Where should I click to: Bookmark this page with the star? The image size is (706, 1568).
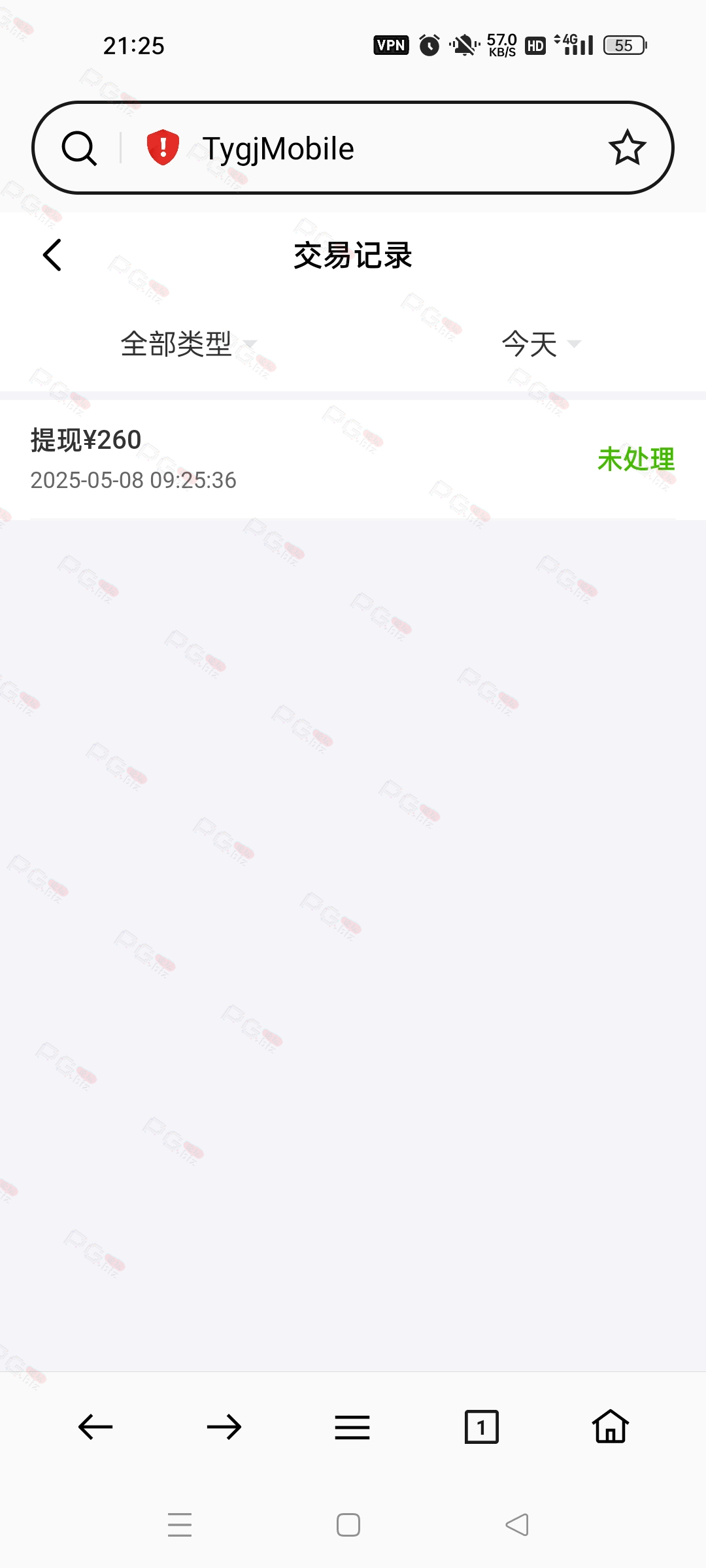tap(627, 148)
